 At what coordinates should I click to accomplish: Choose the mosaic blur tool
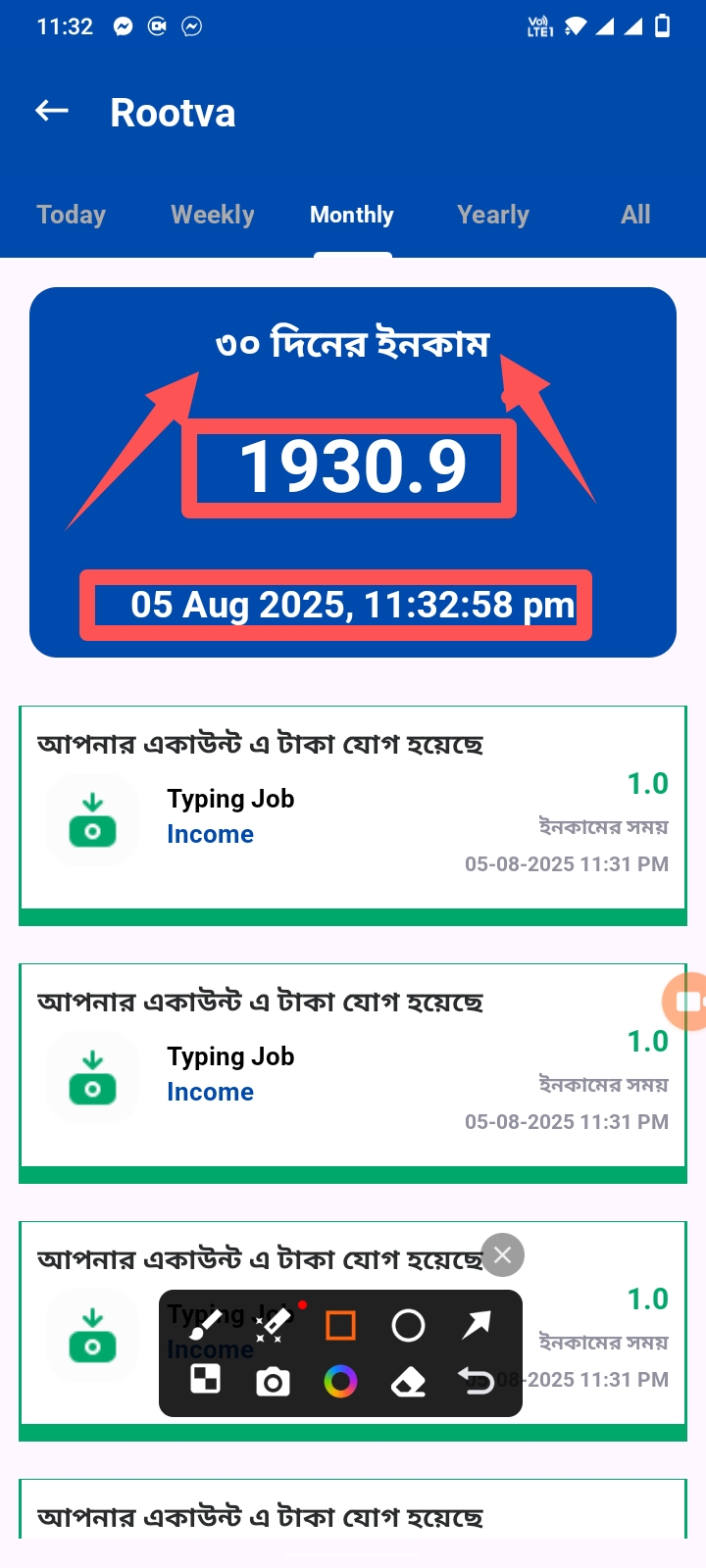coord(205,1381)
